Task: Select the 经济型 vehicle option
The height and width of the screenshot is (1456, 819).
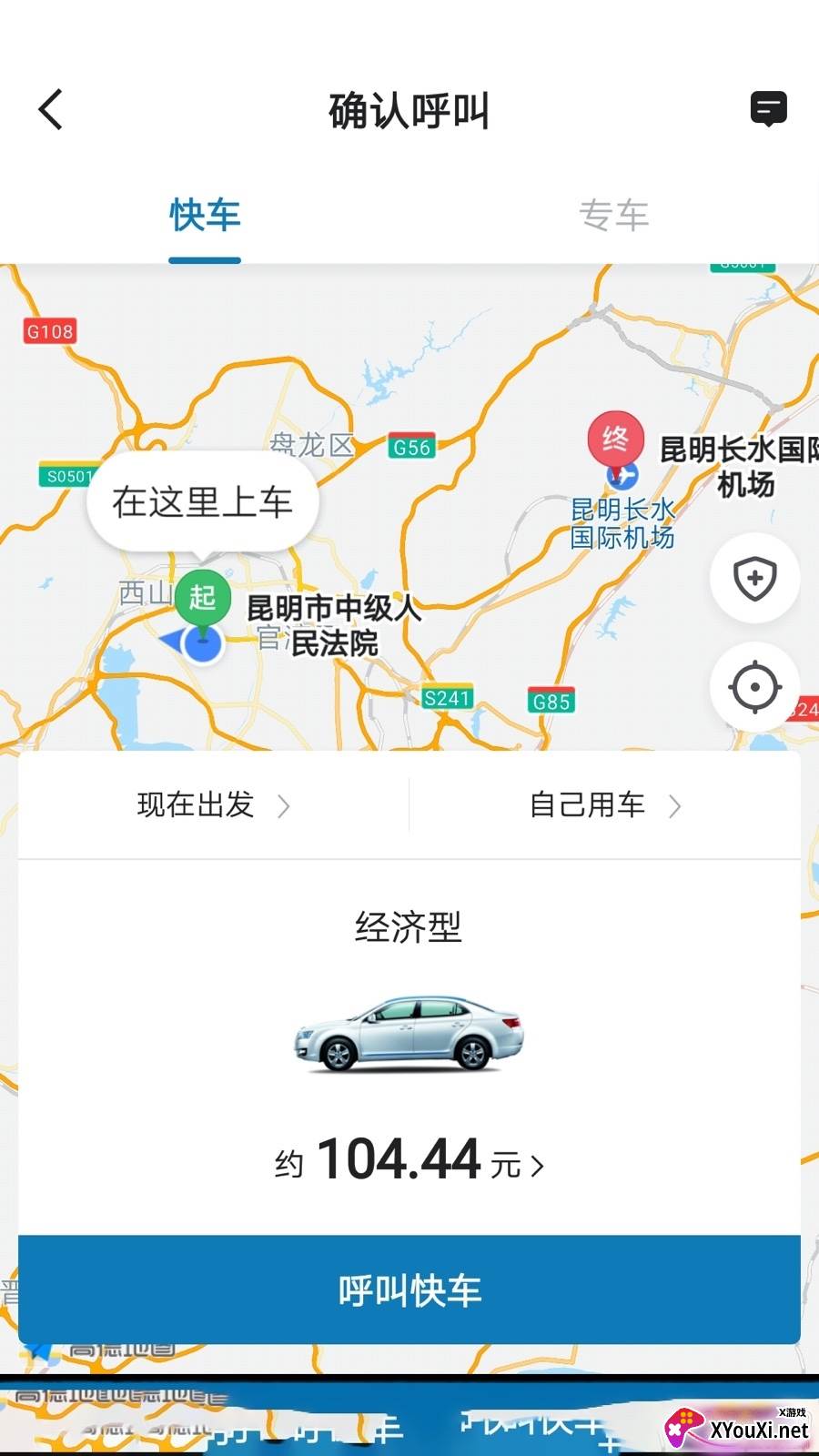Action: (409, 928)
